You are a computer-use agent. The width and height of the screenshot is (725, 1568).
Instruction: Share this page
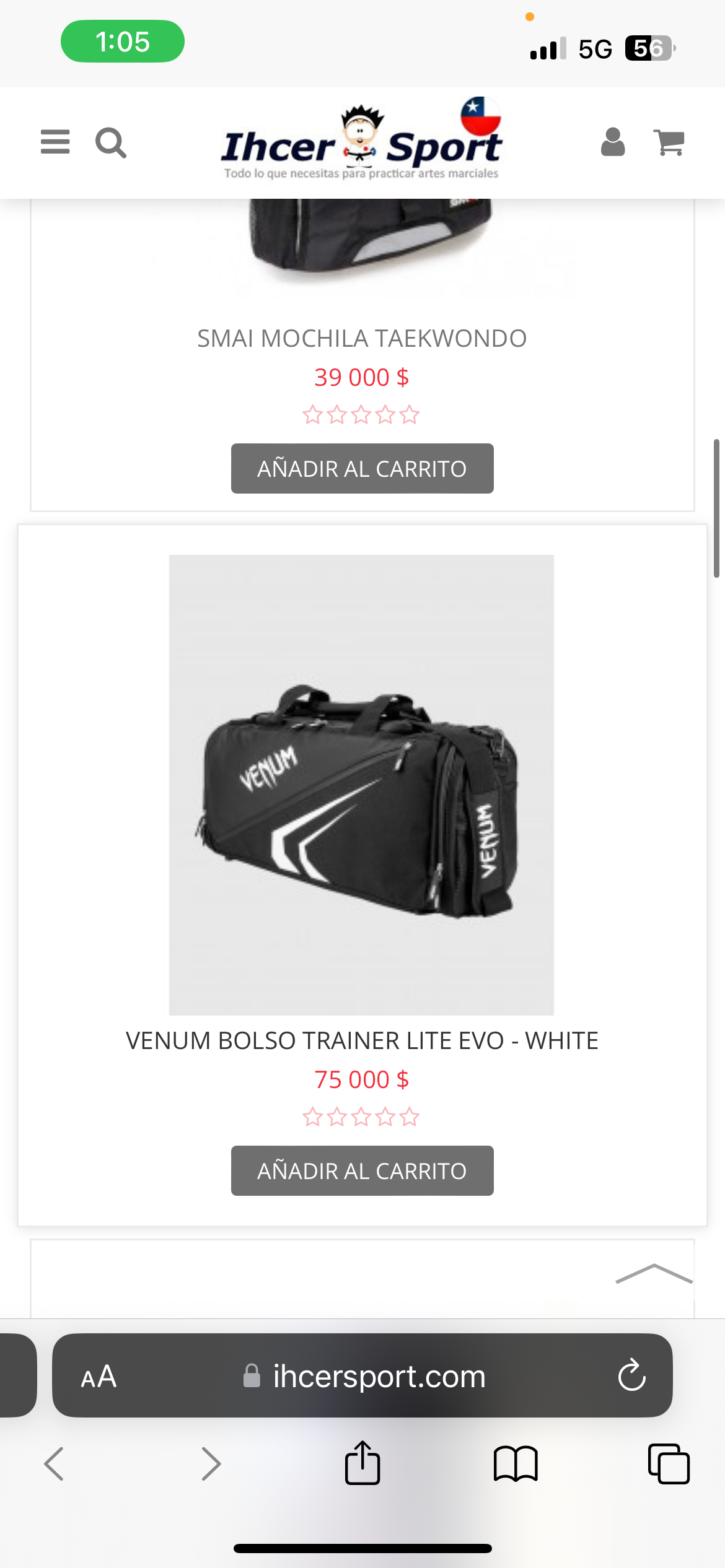pos(362,1463)
